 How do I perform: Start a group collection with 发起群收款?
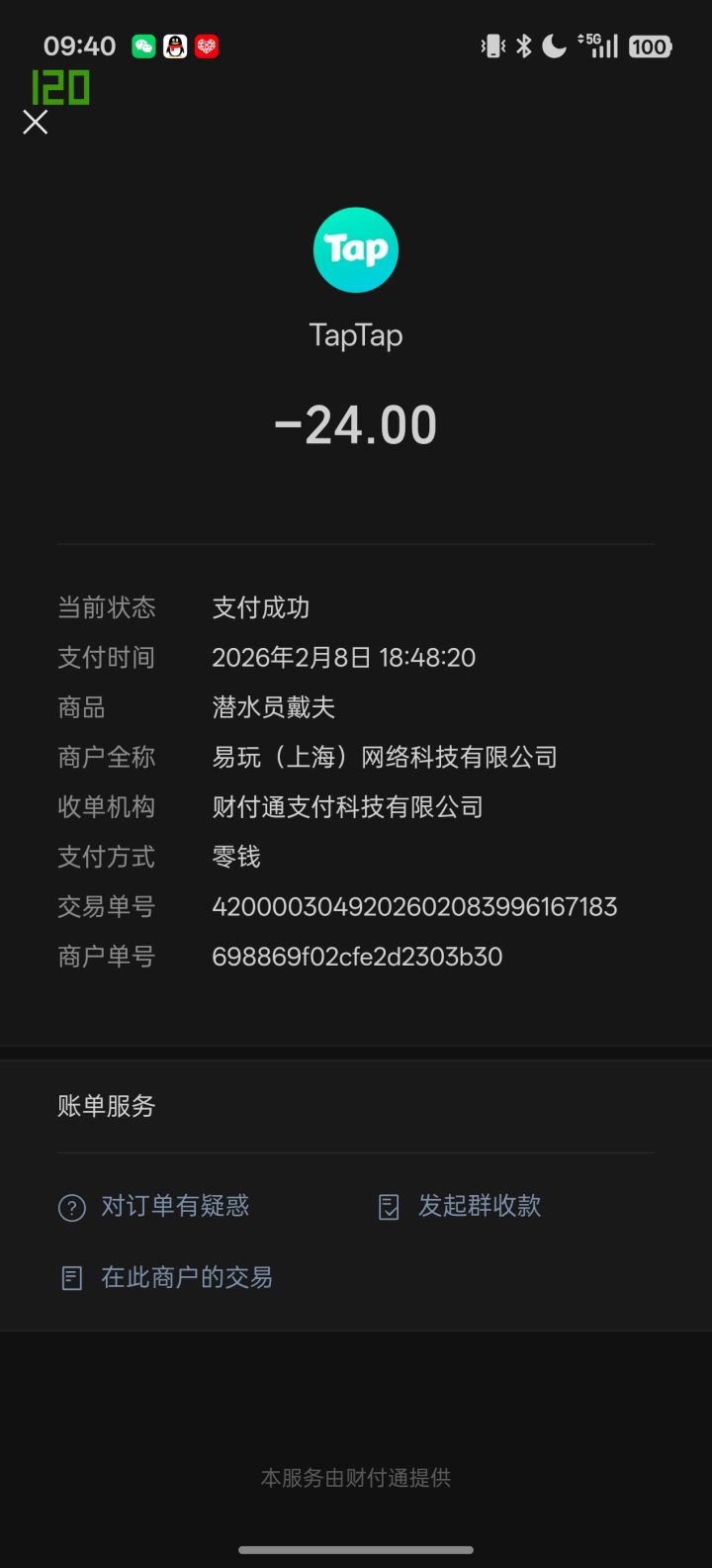(x=462, y=1206)
